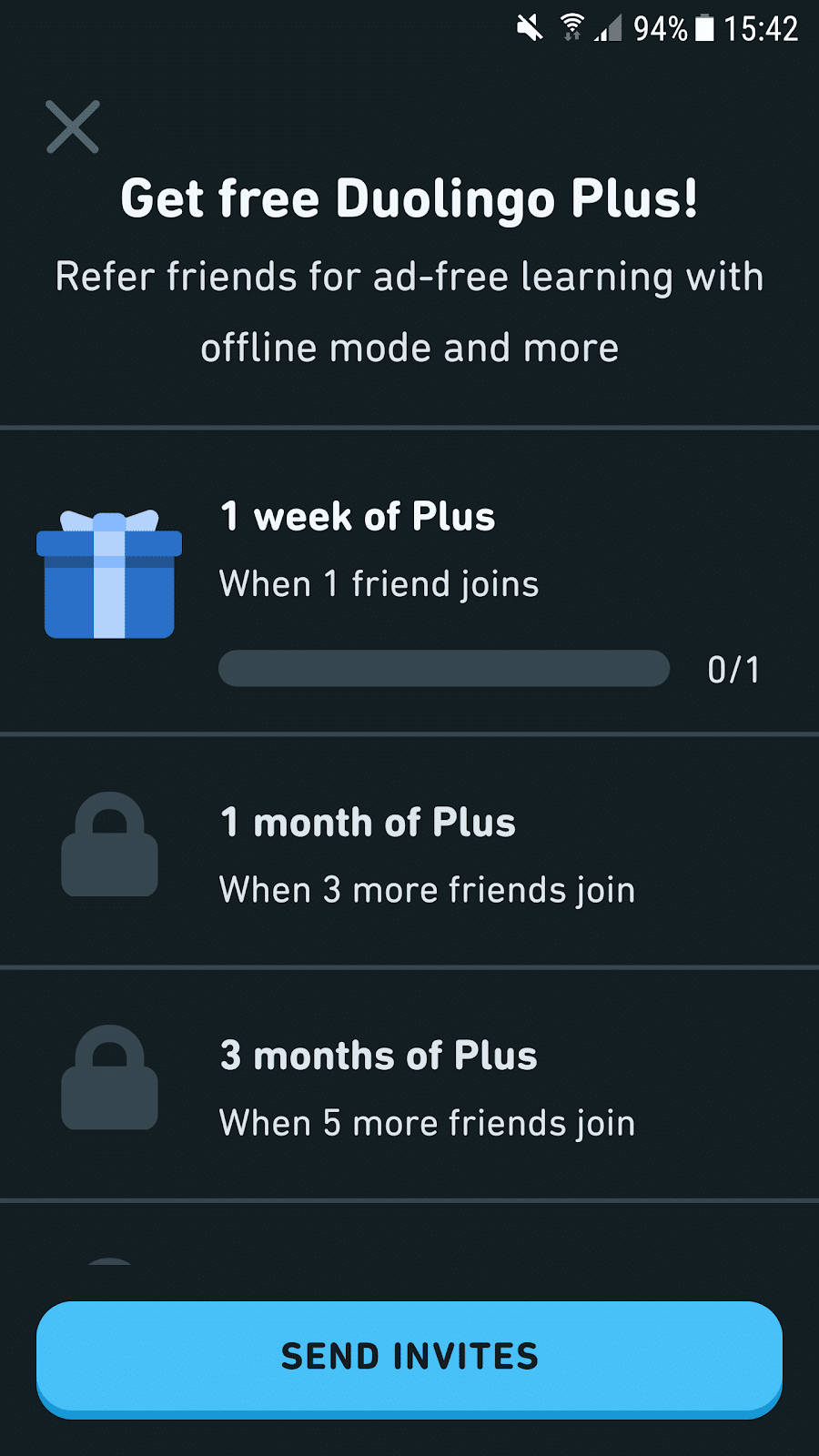The image size is (819, 1456).
Task: Close the free Duolingo Plus screen
Action: pyautogui.click(x=73, y=127)
